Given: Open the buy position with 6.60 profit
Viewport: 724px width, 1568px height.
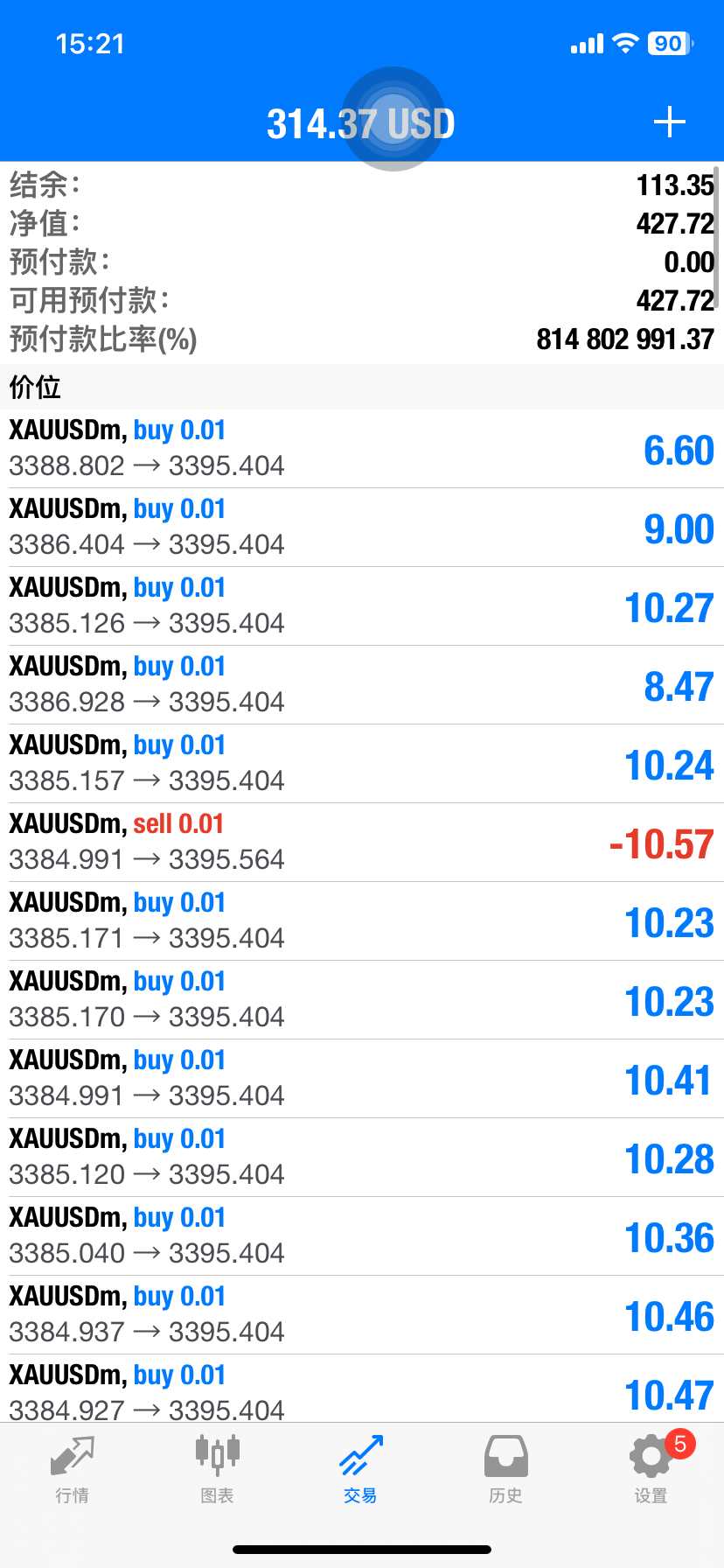Looking at the screenshot, I should click(362, 449).
